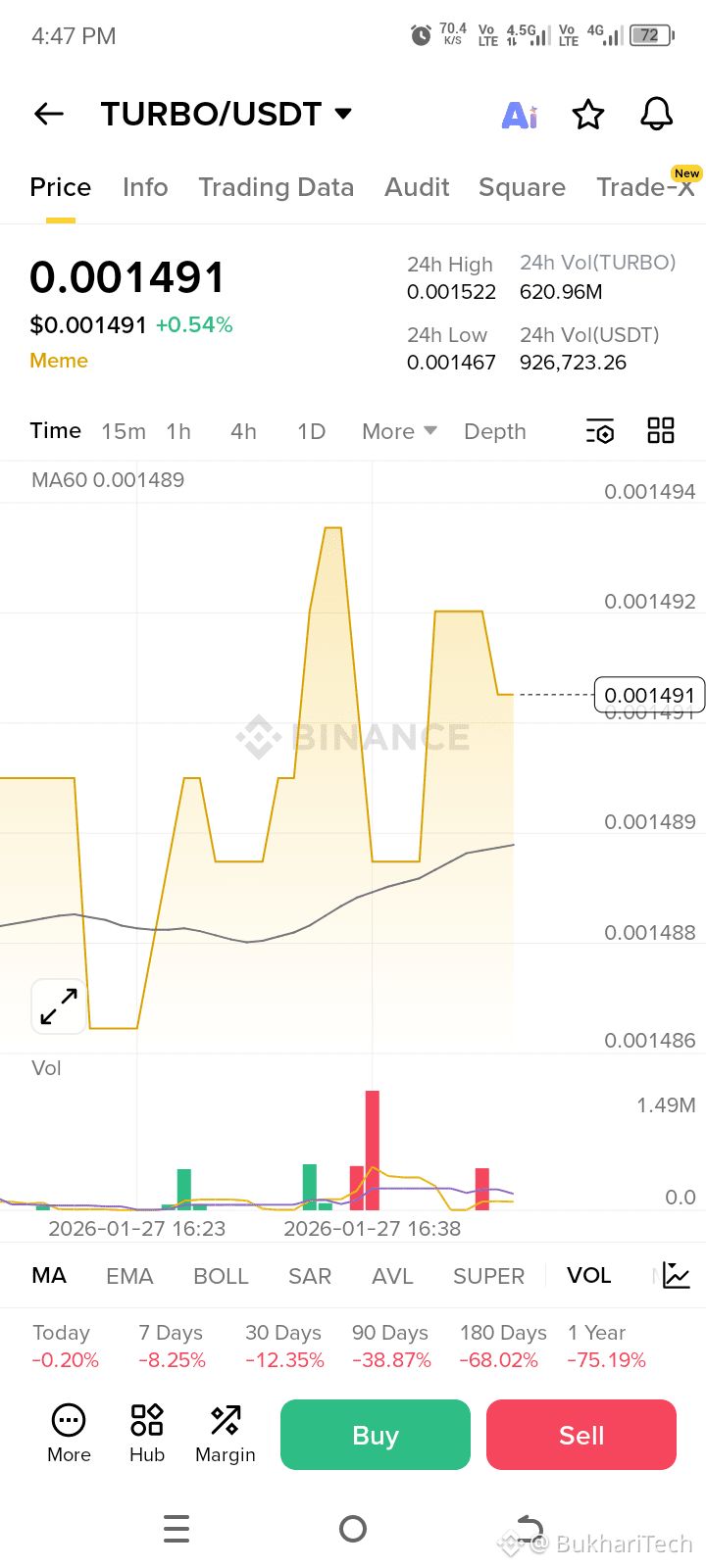Open the chart layout grid icon
This screenshot has height=1568, width=706.
pyautogui.click(x=660, y=430)
